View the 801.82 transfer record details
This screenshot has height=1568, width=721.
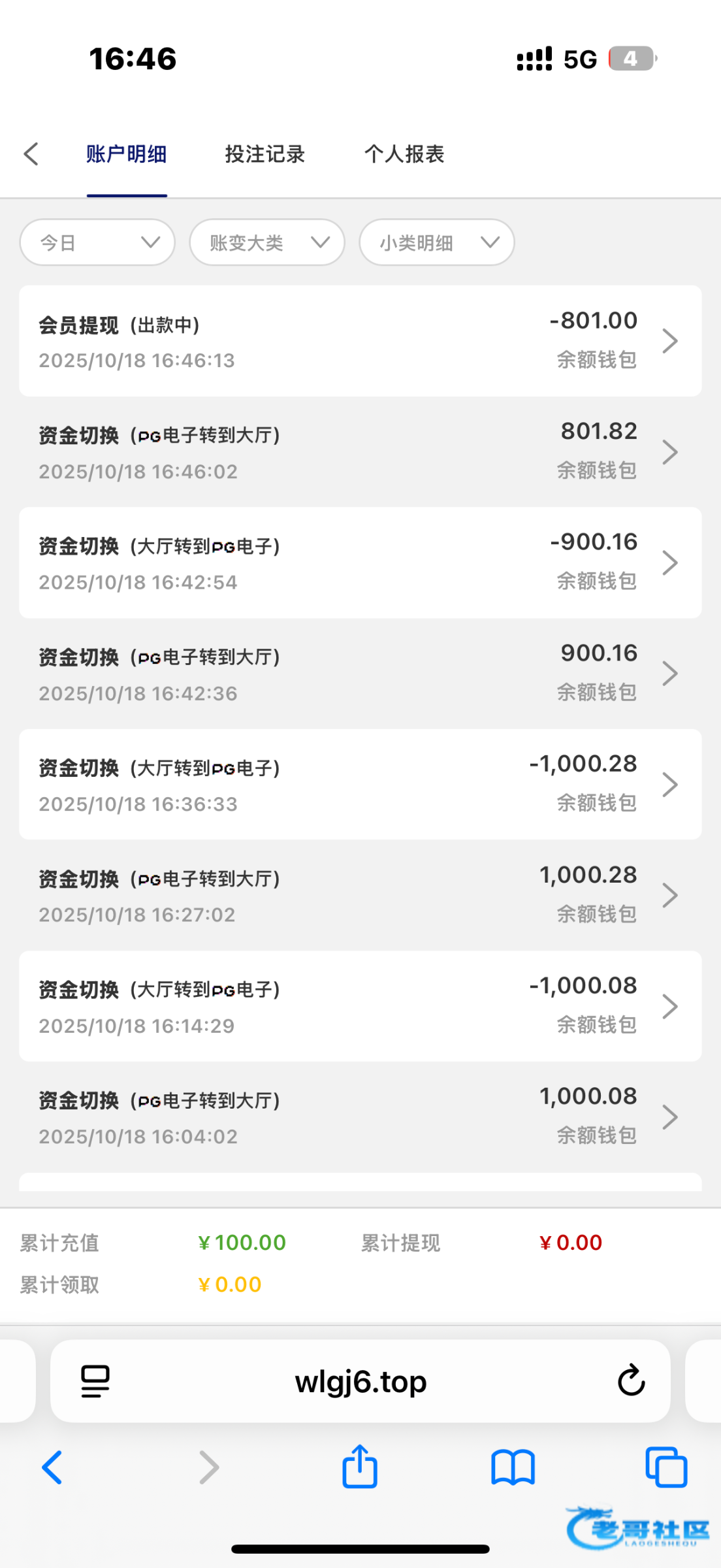point(360,451)
